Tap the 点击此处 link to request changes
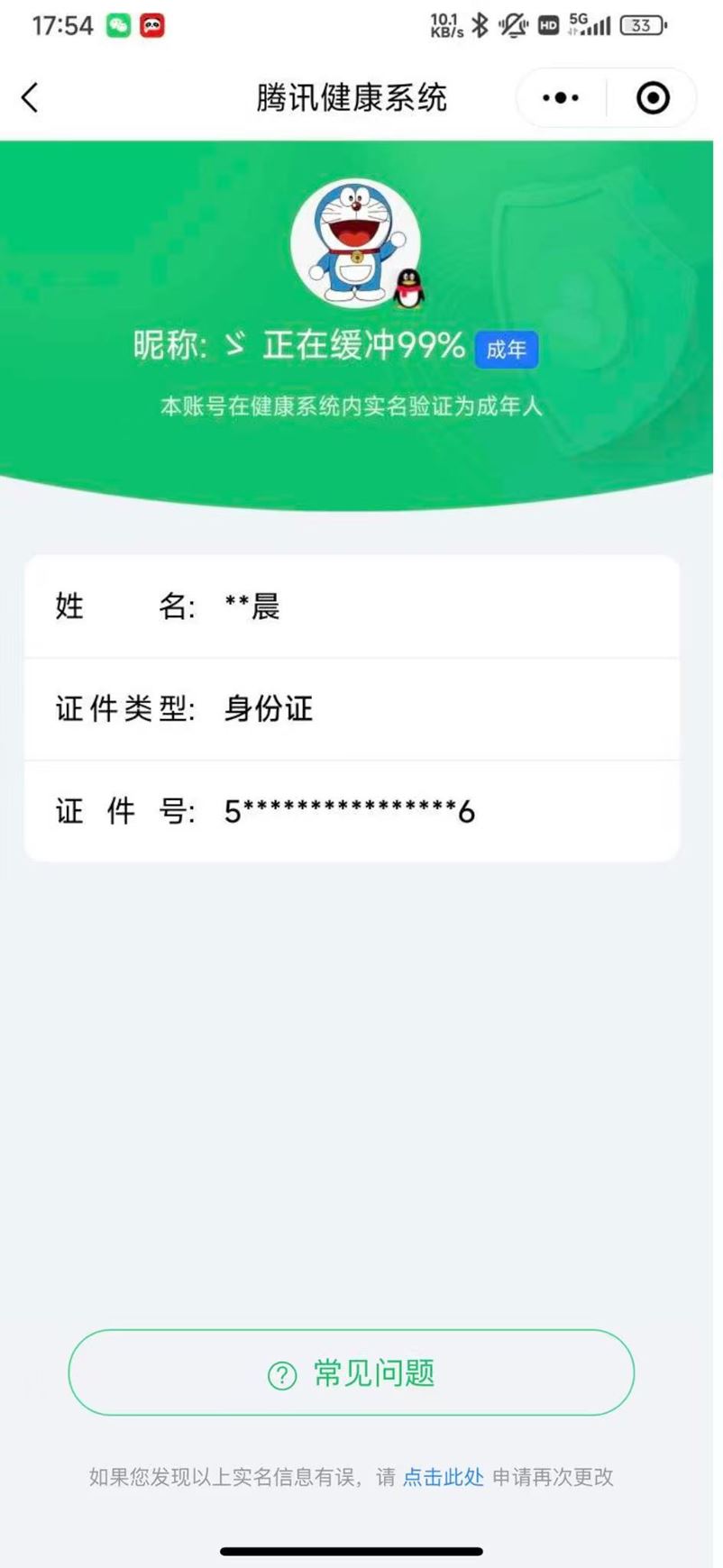723x1568 pixels. pos(443,1477)
